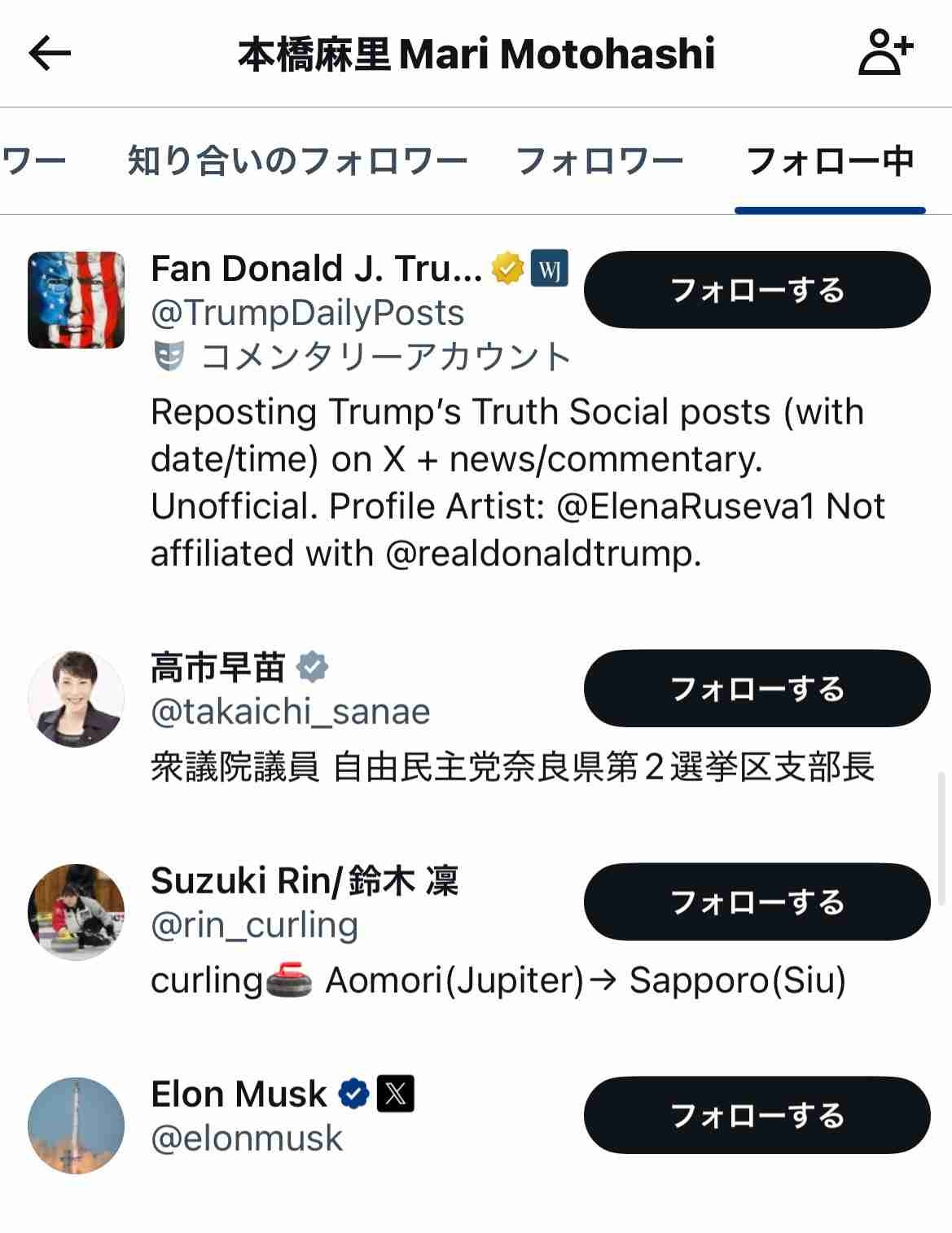Open the add-person icon at top right
The height and width of the screenshot is (1233, 952).
885,53
